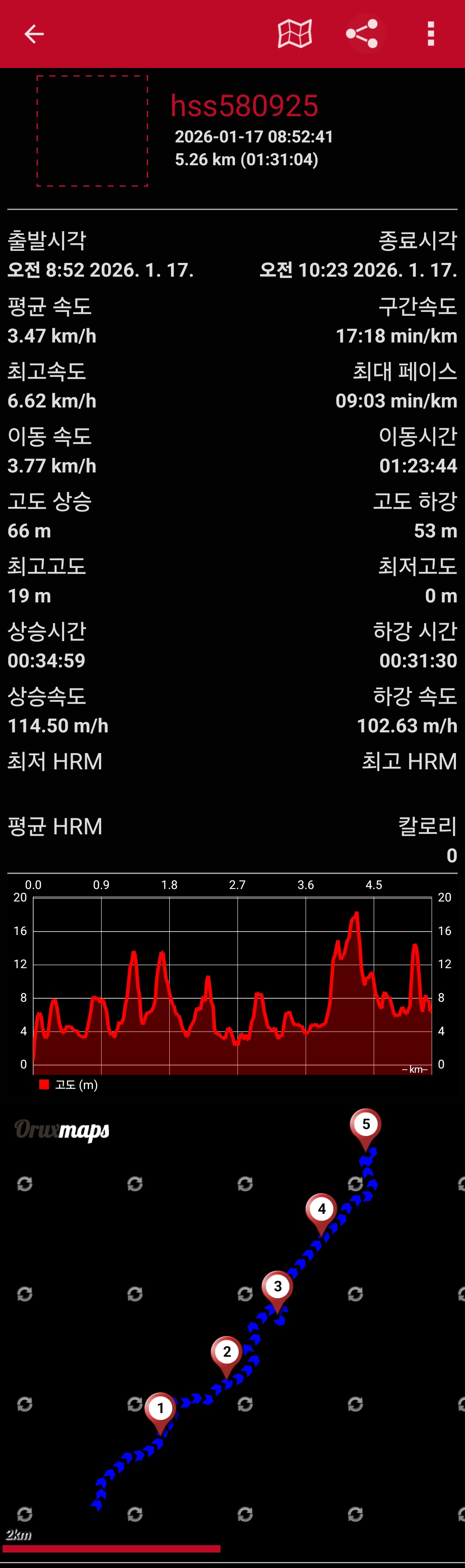Tap waypoint marker 5 at route end

(x=366, y=1129)
